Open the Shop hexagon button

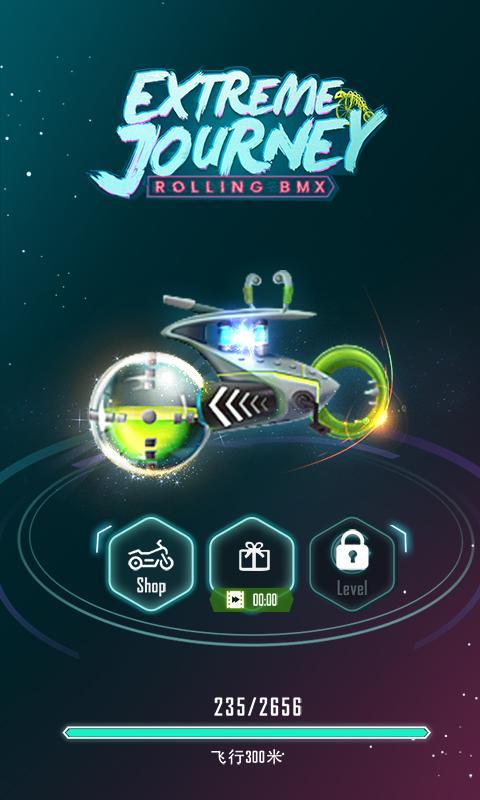150,565
